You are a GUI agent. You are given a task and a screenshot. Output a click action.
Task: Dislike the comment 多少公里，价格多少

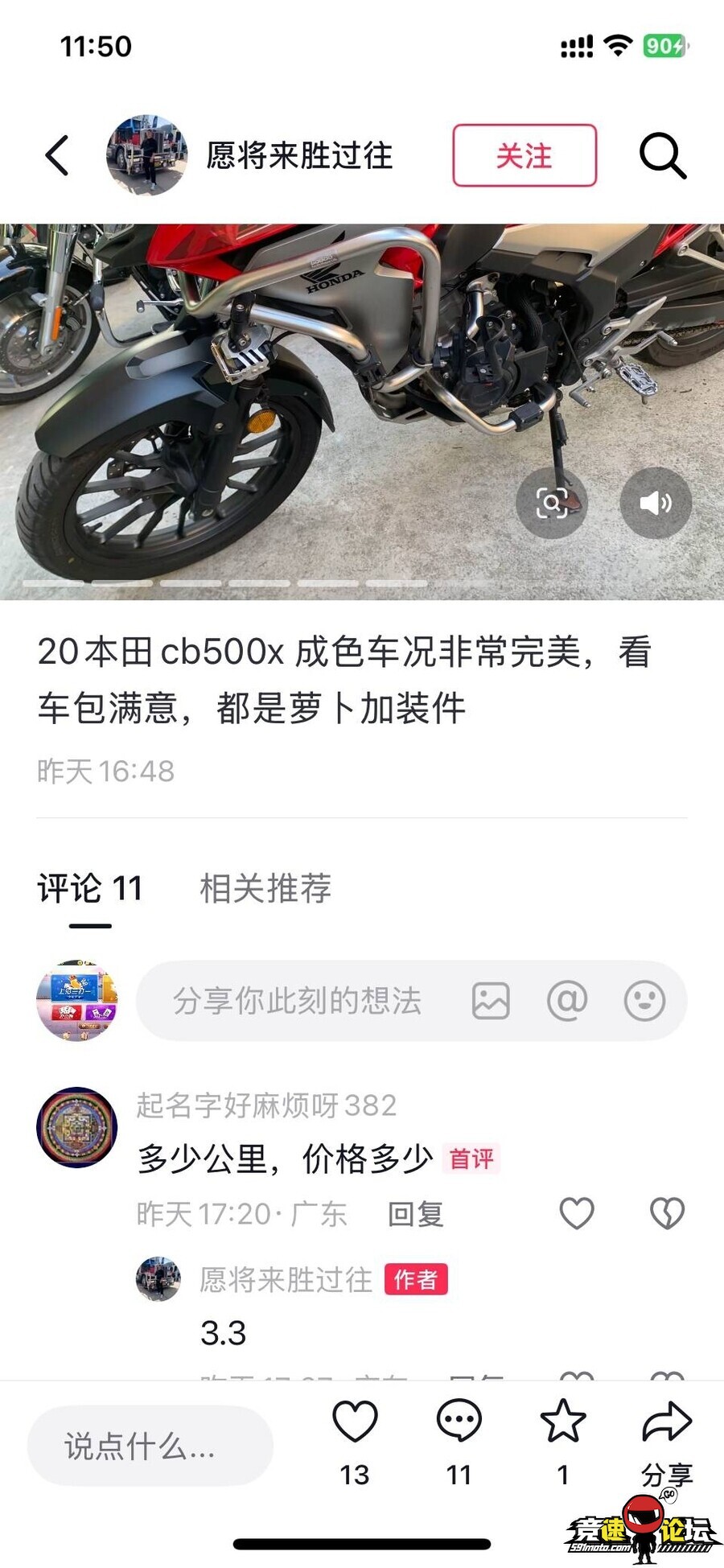click(667, 1213)
